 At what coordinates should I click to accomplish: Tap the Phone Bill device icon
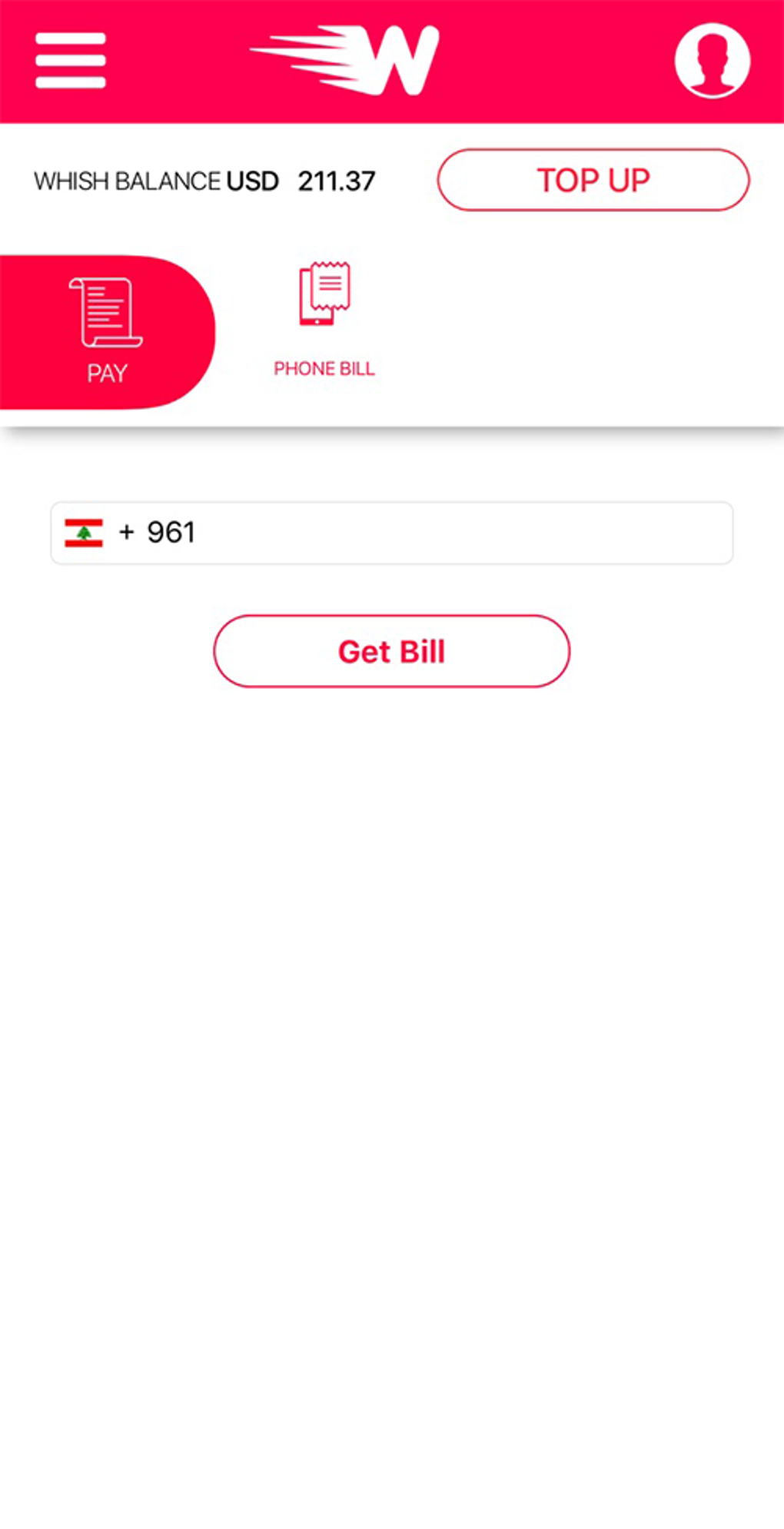[323, 296]
